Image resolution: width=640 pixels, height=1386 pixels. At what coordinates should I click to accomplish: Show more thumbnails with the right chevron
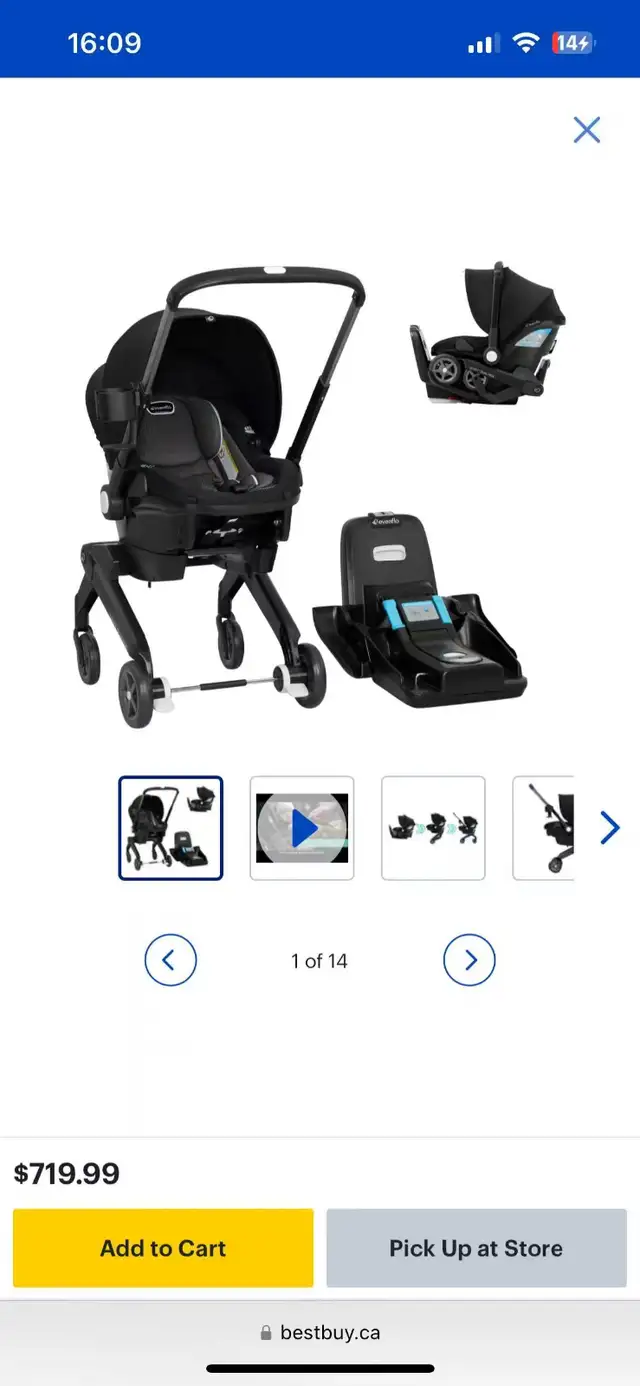tap(609, 828)
